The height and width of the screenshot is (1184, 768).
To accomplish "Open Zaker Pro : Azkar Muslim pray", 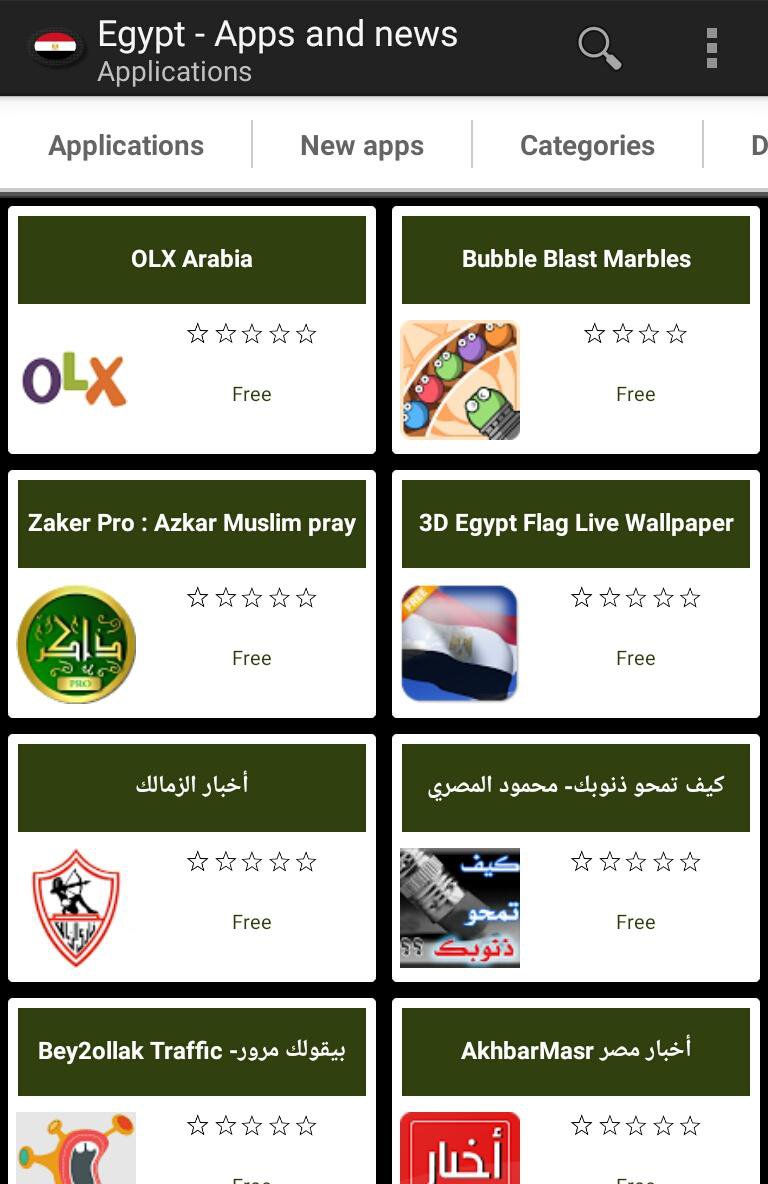I will (192, 594).
